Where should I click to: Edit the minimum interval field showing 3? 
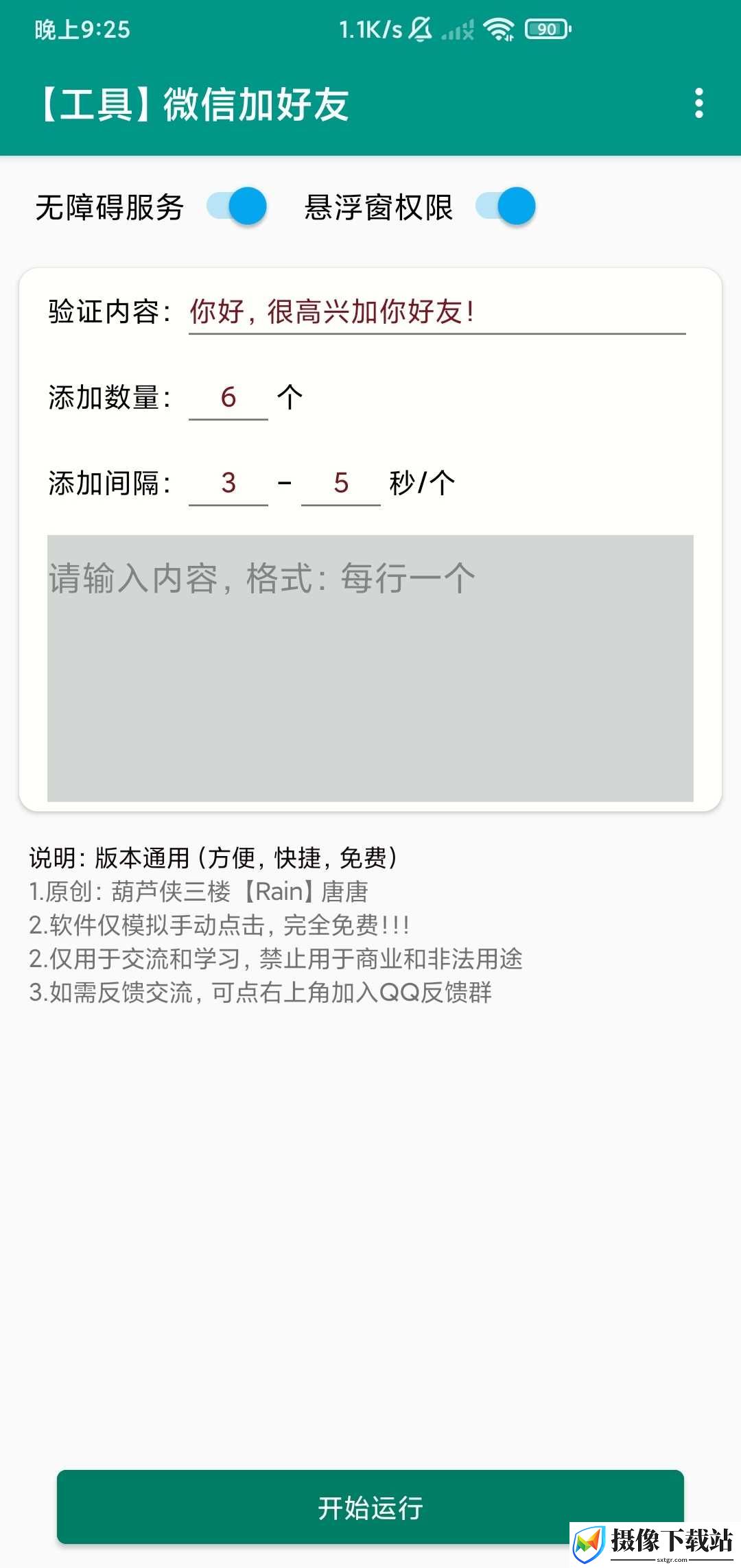tap(228, 484)
